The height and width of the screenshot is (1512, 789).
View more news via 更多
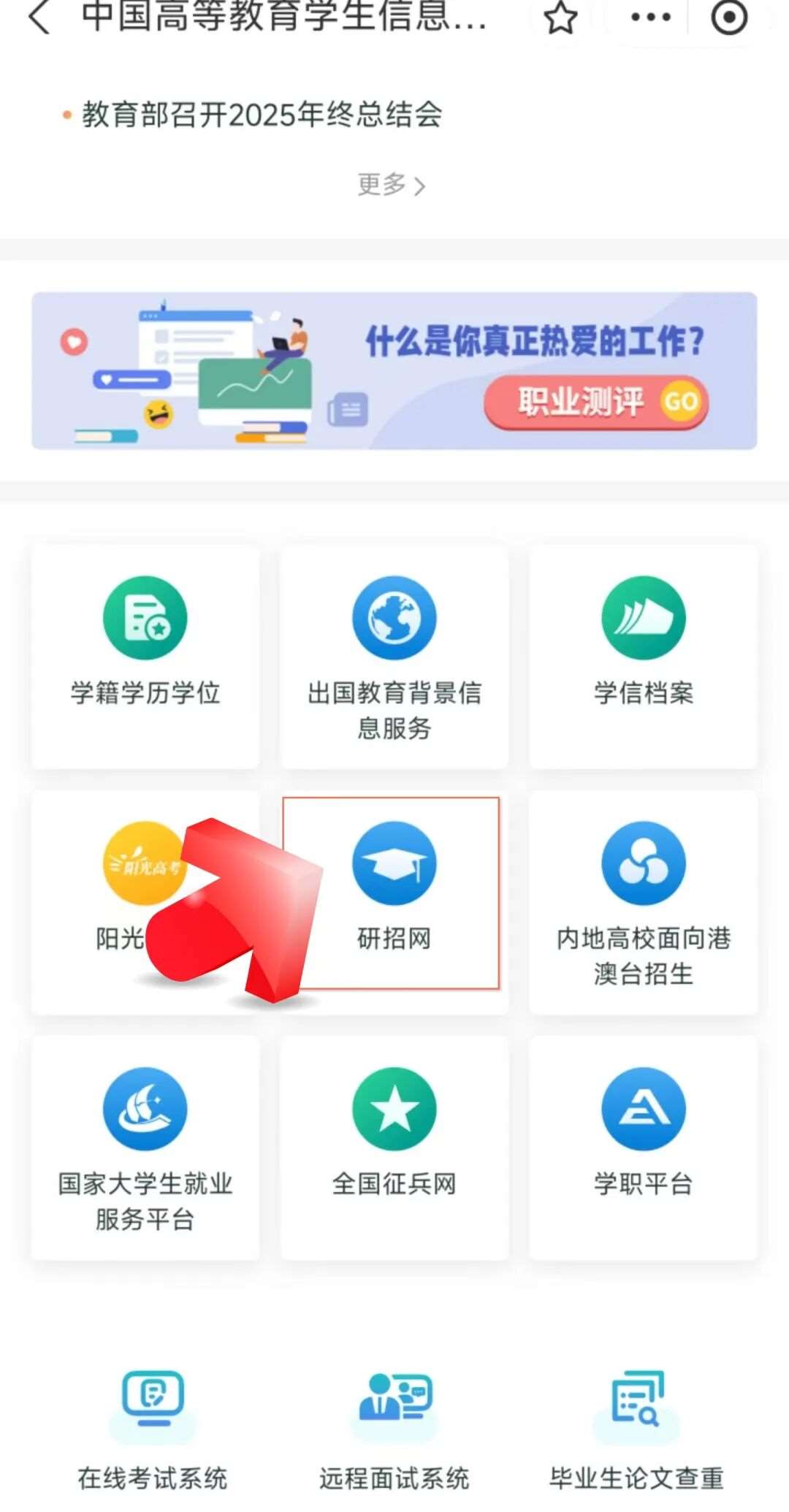391,185
